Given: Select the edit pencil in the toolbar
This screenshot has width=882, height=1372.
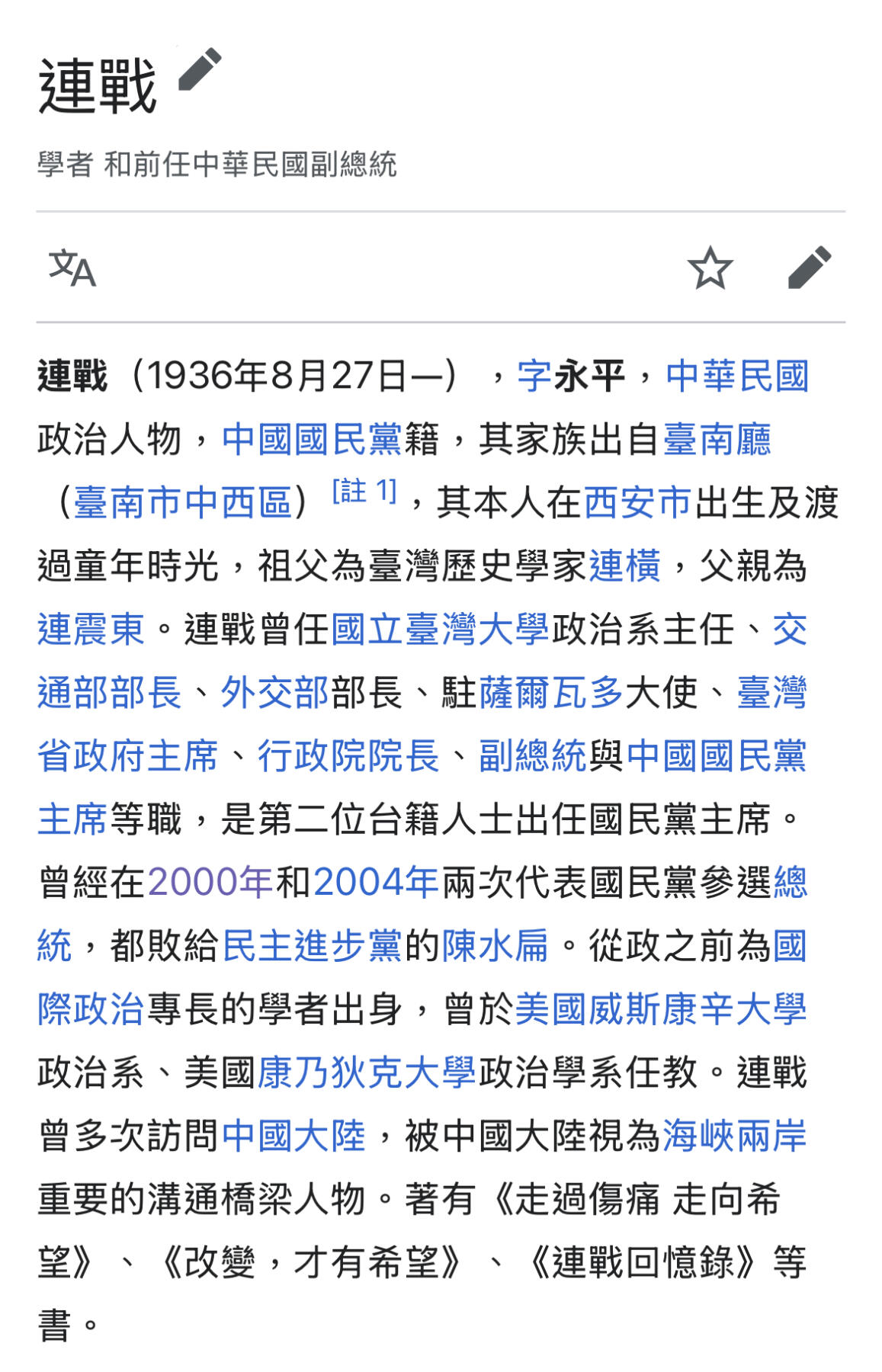Looking at the screenshot, I should (810, 271).
